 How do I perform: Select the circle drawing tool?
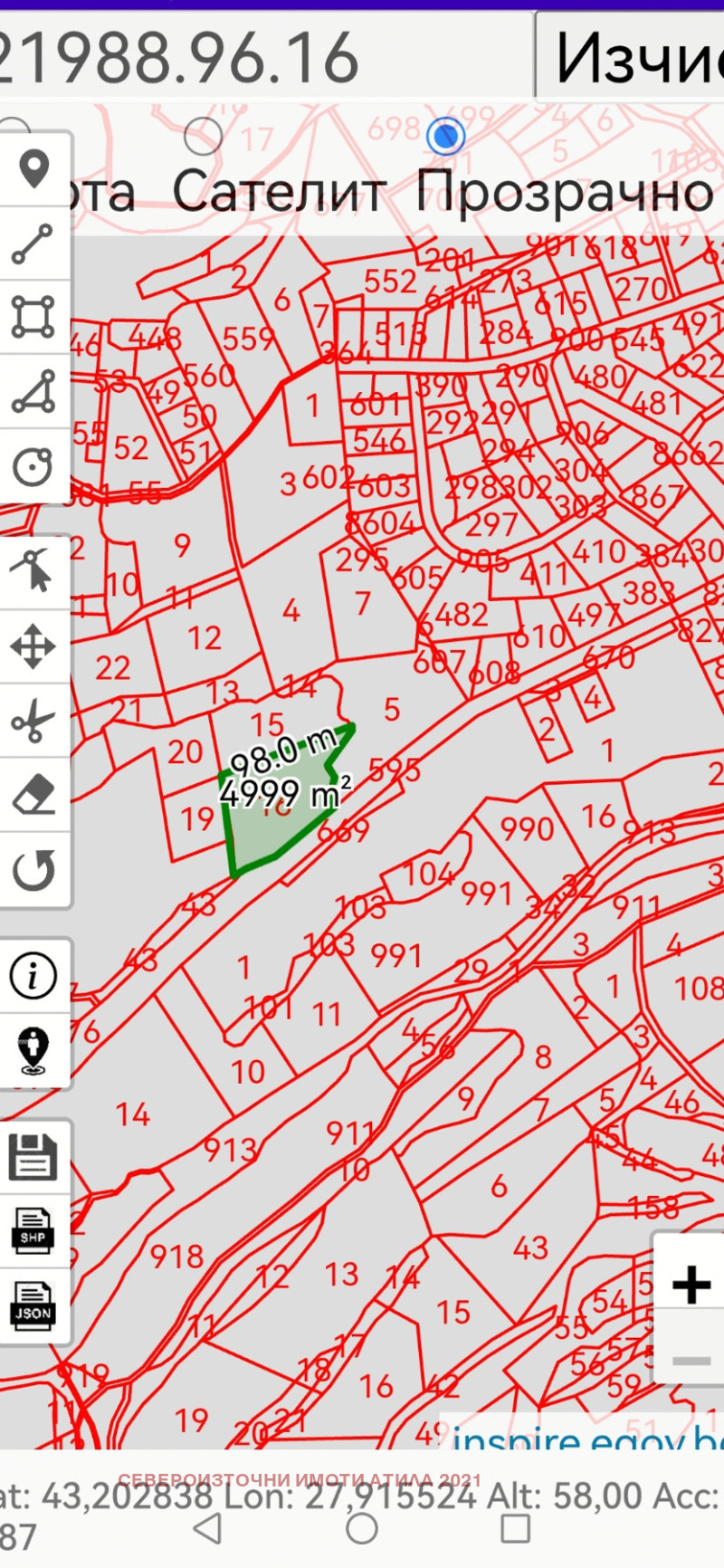(x=33, y=467)
